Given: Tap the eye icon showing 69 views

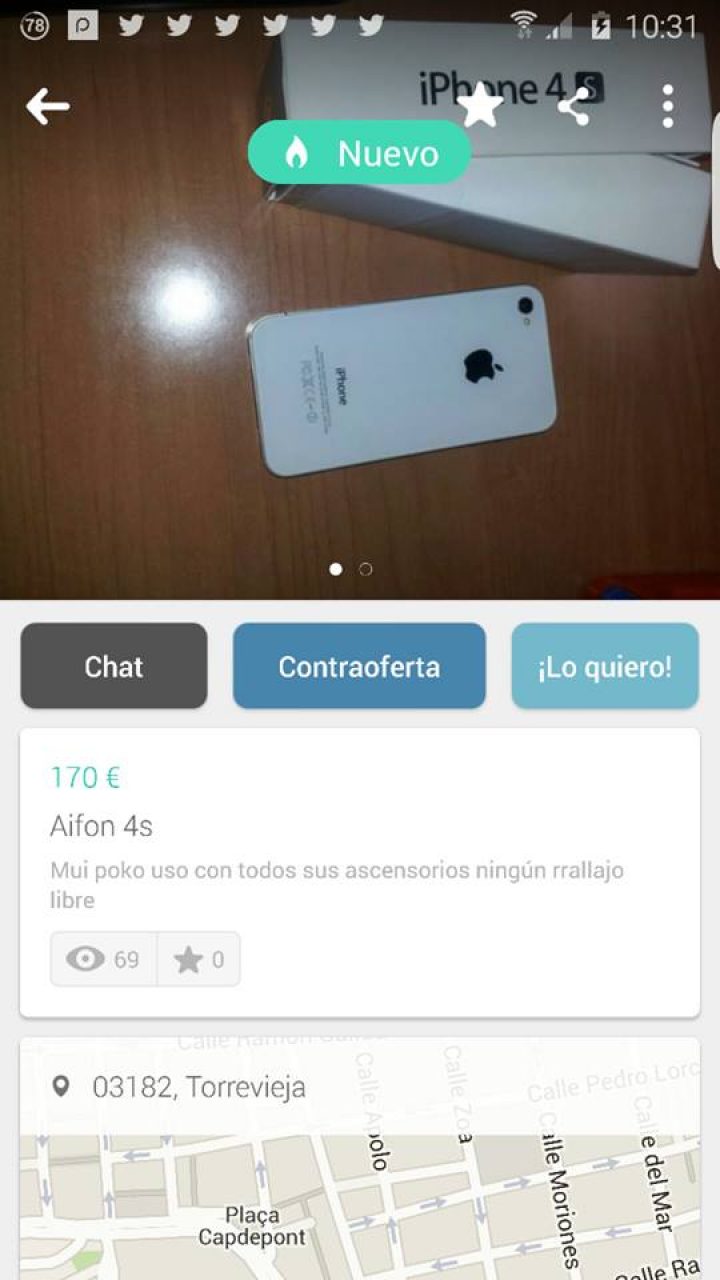Looking at the screenshot, I should pos(85,958).
